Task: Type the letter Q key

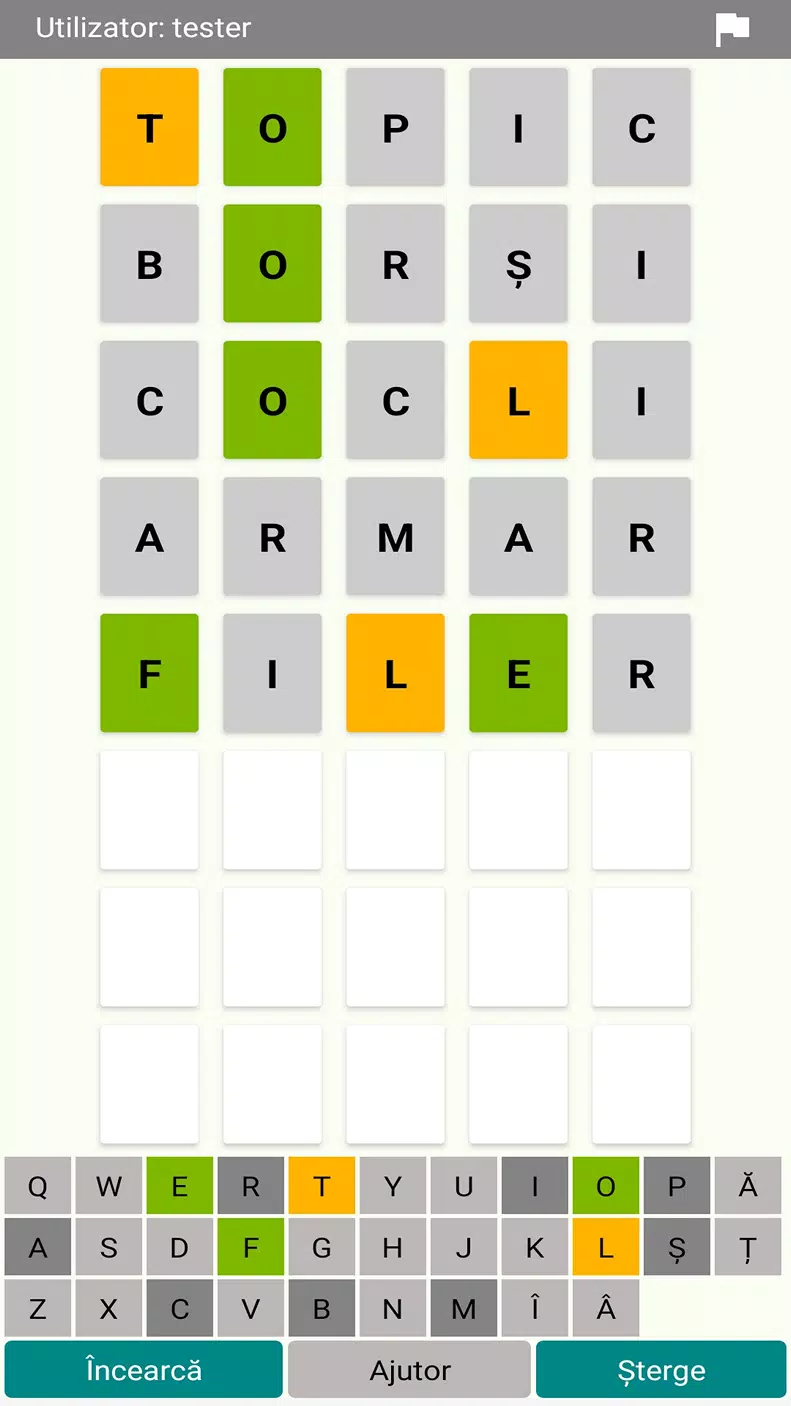Action: (x=38, y=1186)
